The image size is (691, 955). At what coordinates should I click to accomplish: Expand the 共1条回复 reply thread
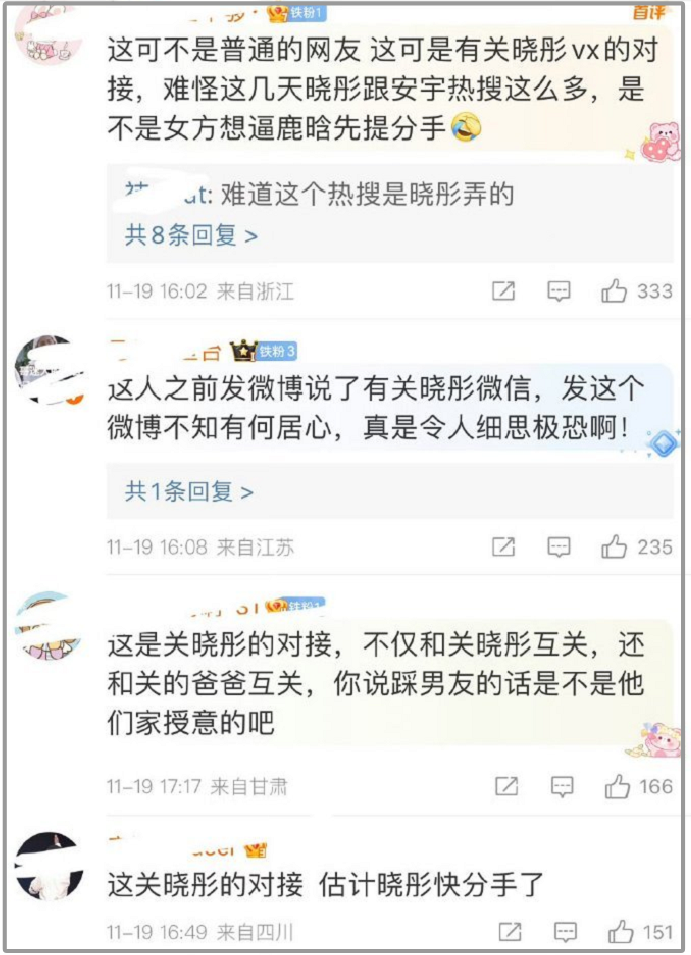coord(189,492)
